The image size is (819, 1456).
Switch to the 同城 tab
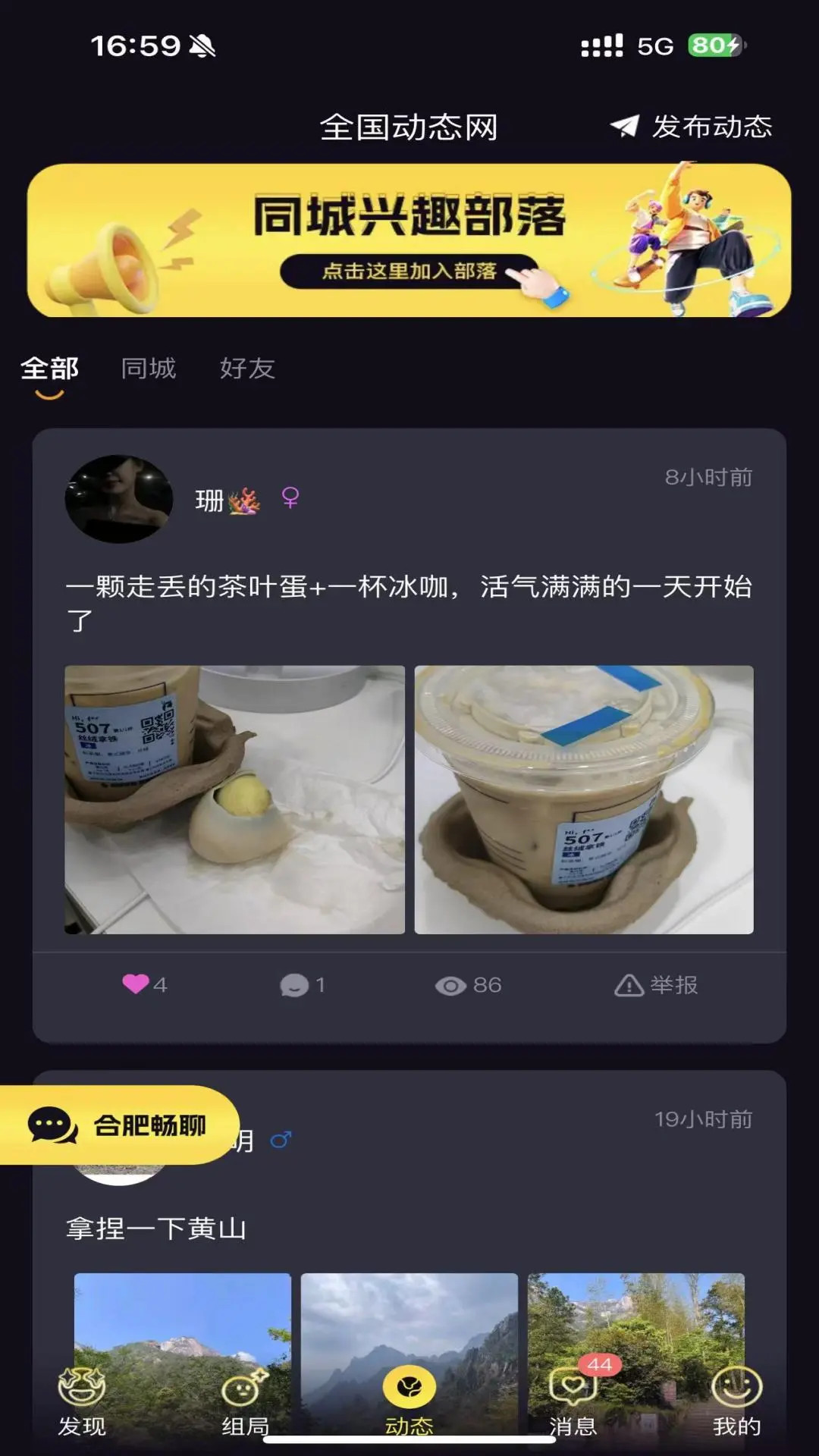point(149,368)
